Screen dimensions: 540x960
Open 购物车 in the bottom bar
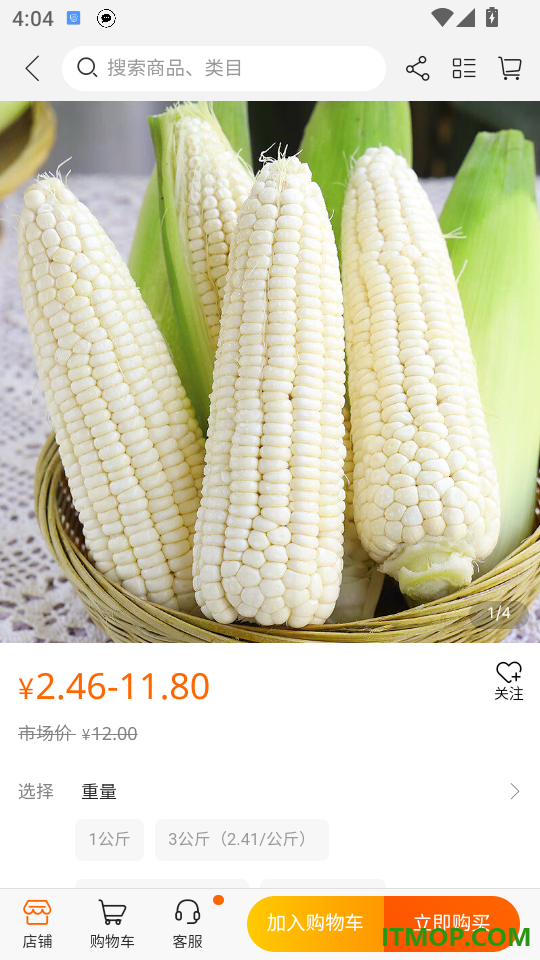click(112, 924)
